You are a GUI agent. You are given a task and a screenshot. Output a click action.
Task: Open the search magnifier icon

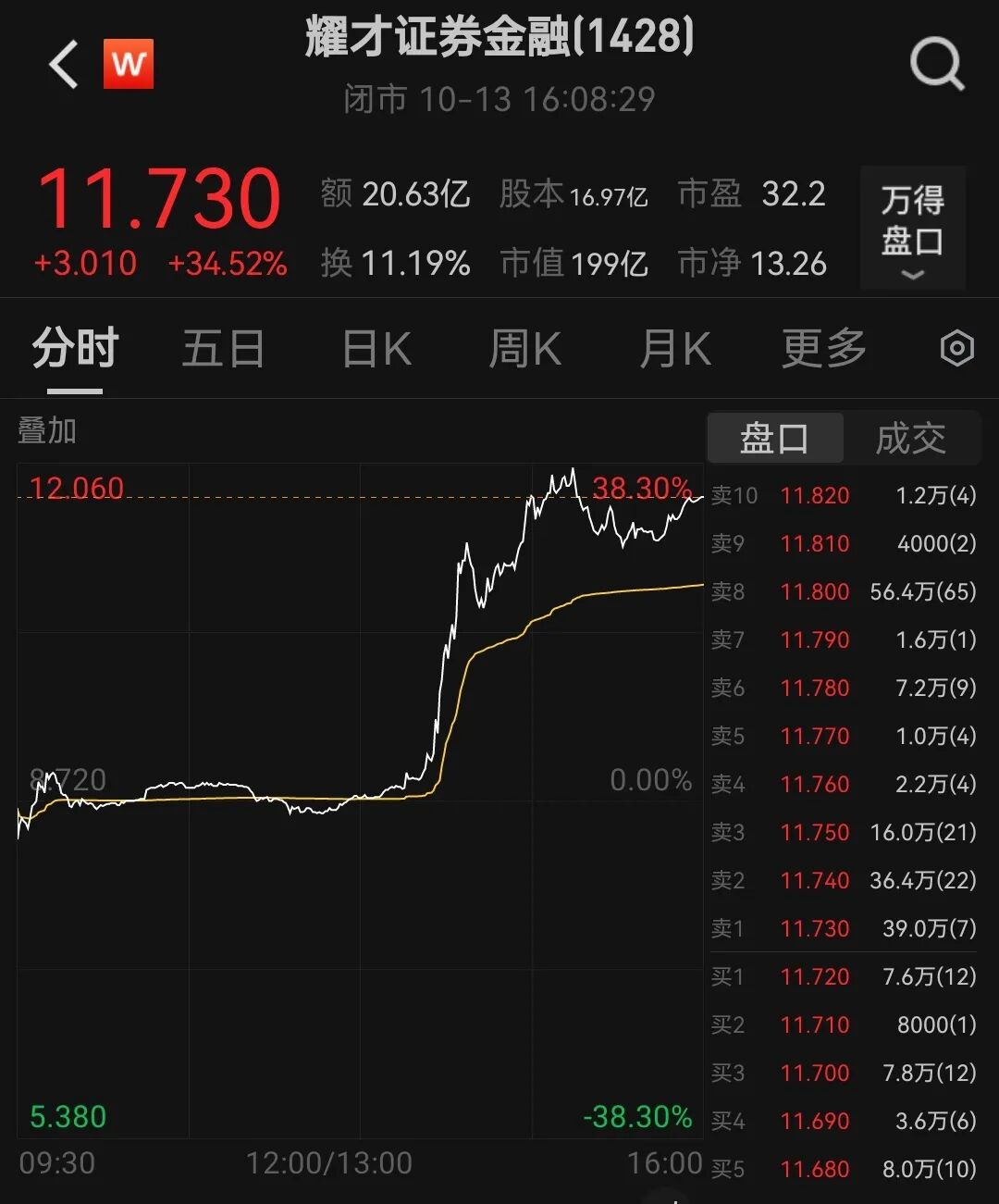click(x=936, y=64)
